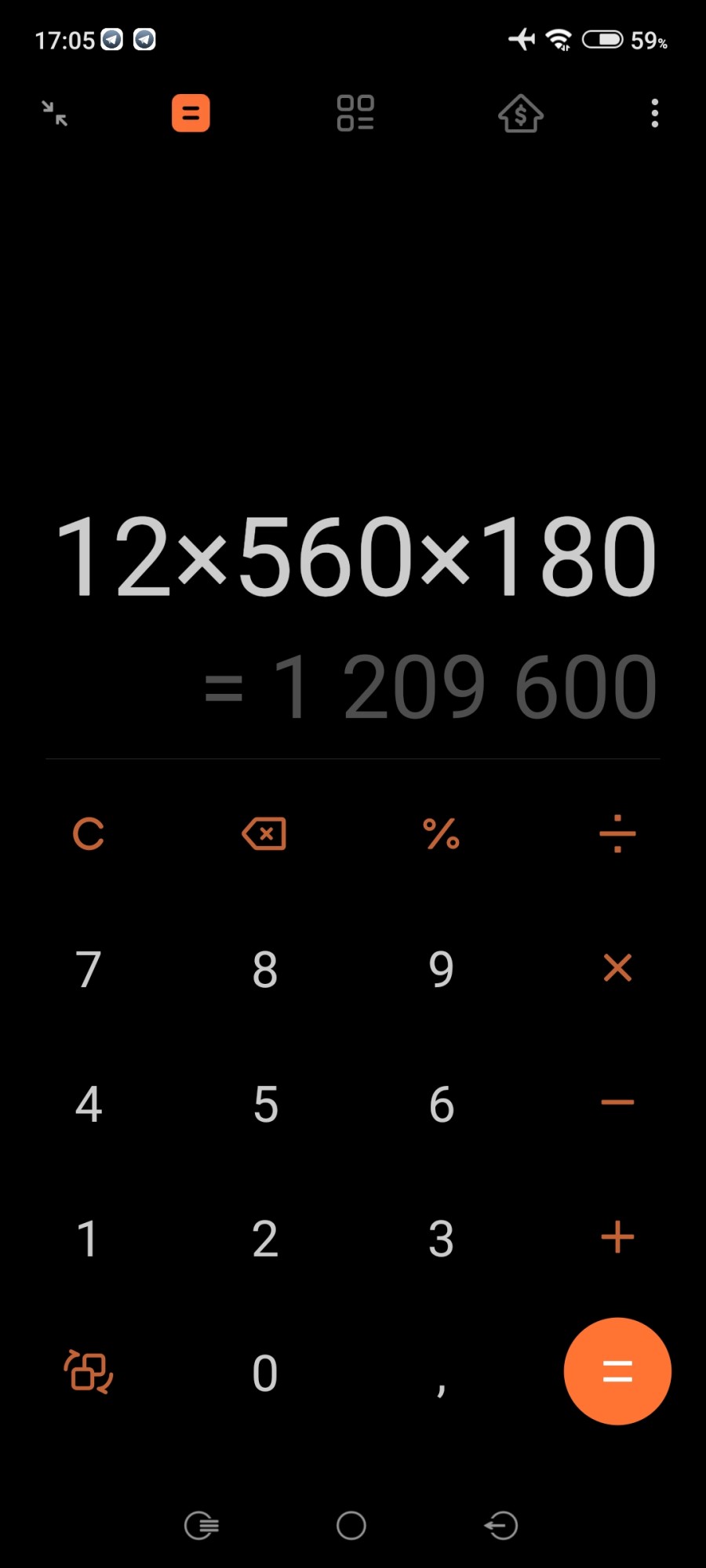Viewport: 706px width, 1568px height.
Task: Switch to the basic calculator tab
Action: coord(191,114)
